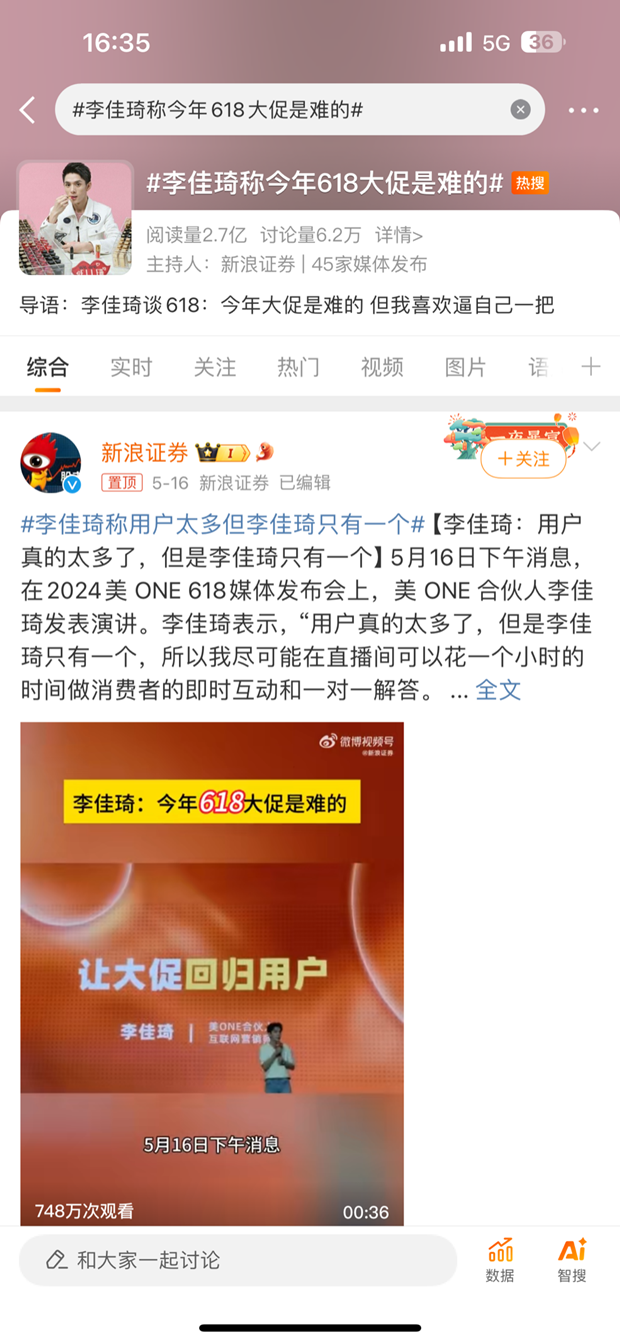The width and height of the screenshot is (620, 1343).
Task: Switch to the 热门 tab
Action: [x=298, y=367]
